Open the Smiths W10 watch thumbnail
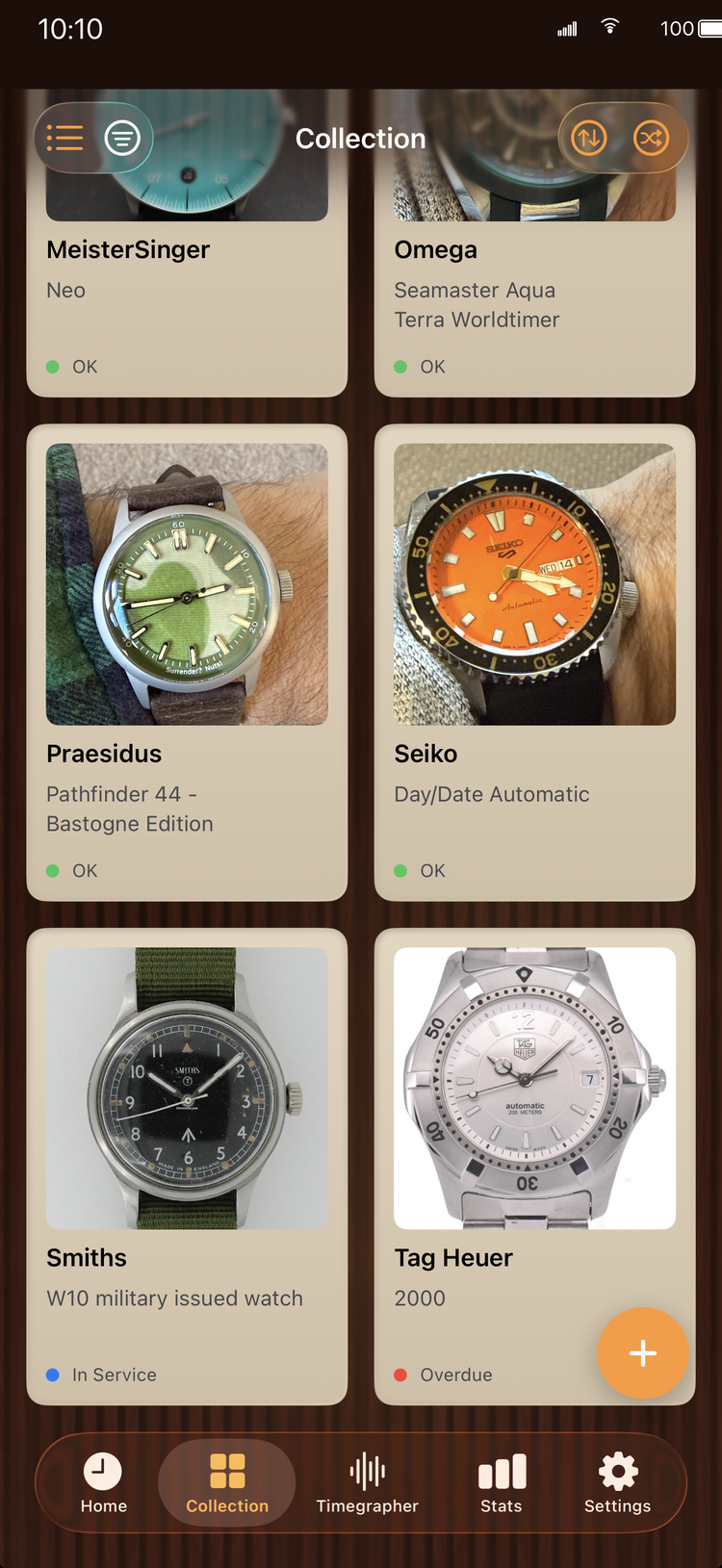The height and width of the screenshot is (1568, 722). pos(187,1087)
